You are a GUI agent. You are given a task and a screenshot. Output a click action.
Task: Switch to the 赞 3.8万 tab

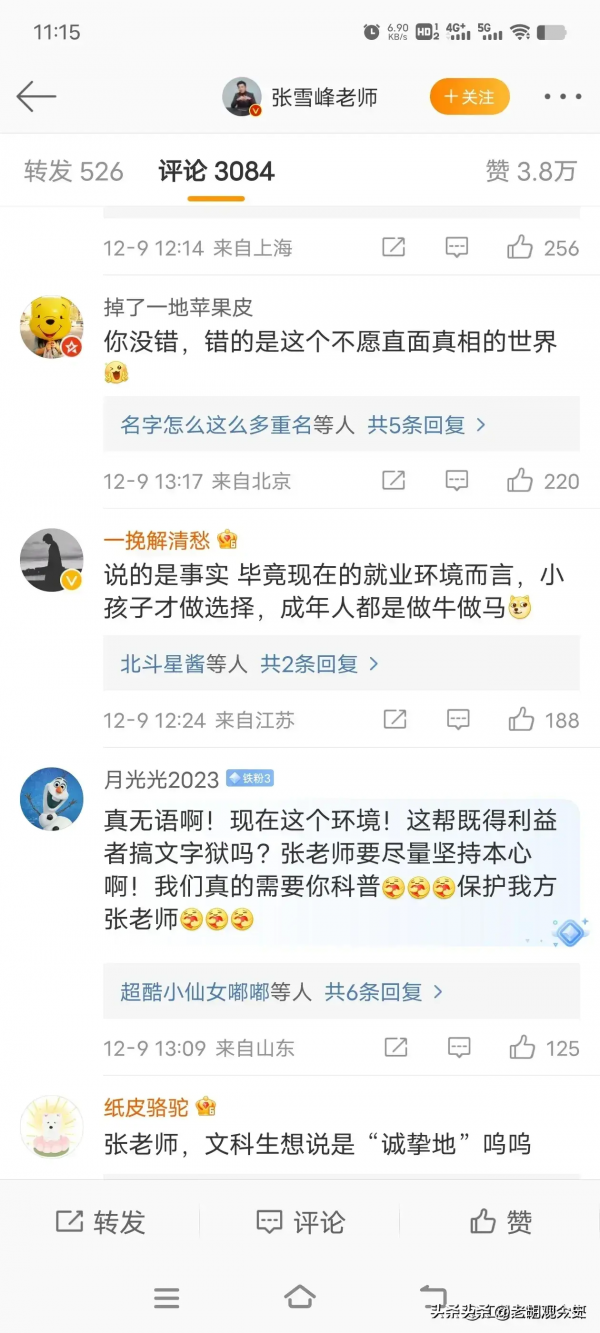click(531, 171)
